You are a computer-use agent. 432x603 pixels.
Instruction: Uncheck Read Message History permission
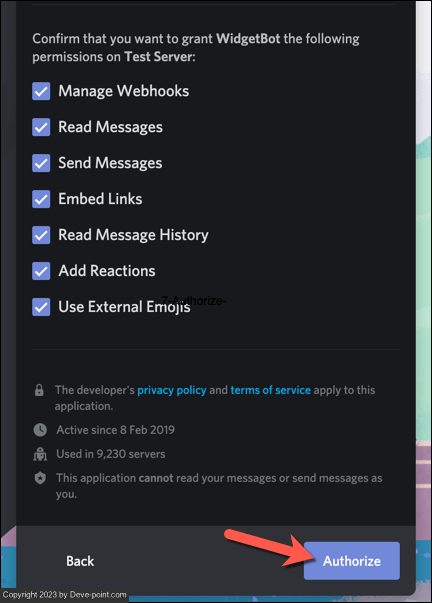[41, 235]
